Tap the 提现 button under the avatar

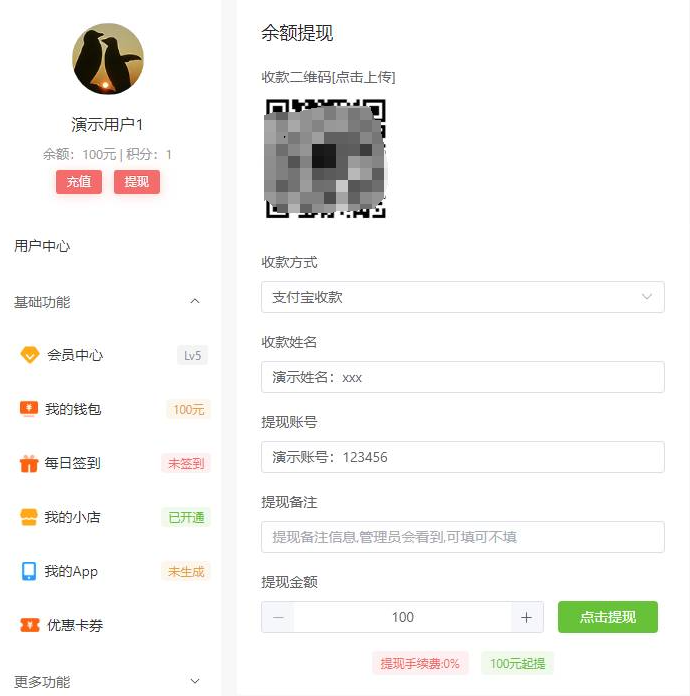[x=136, y=182]
